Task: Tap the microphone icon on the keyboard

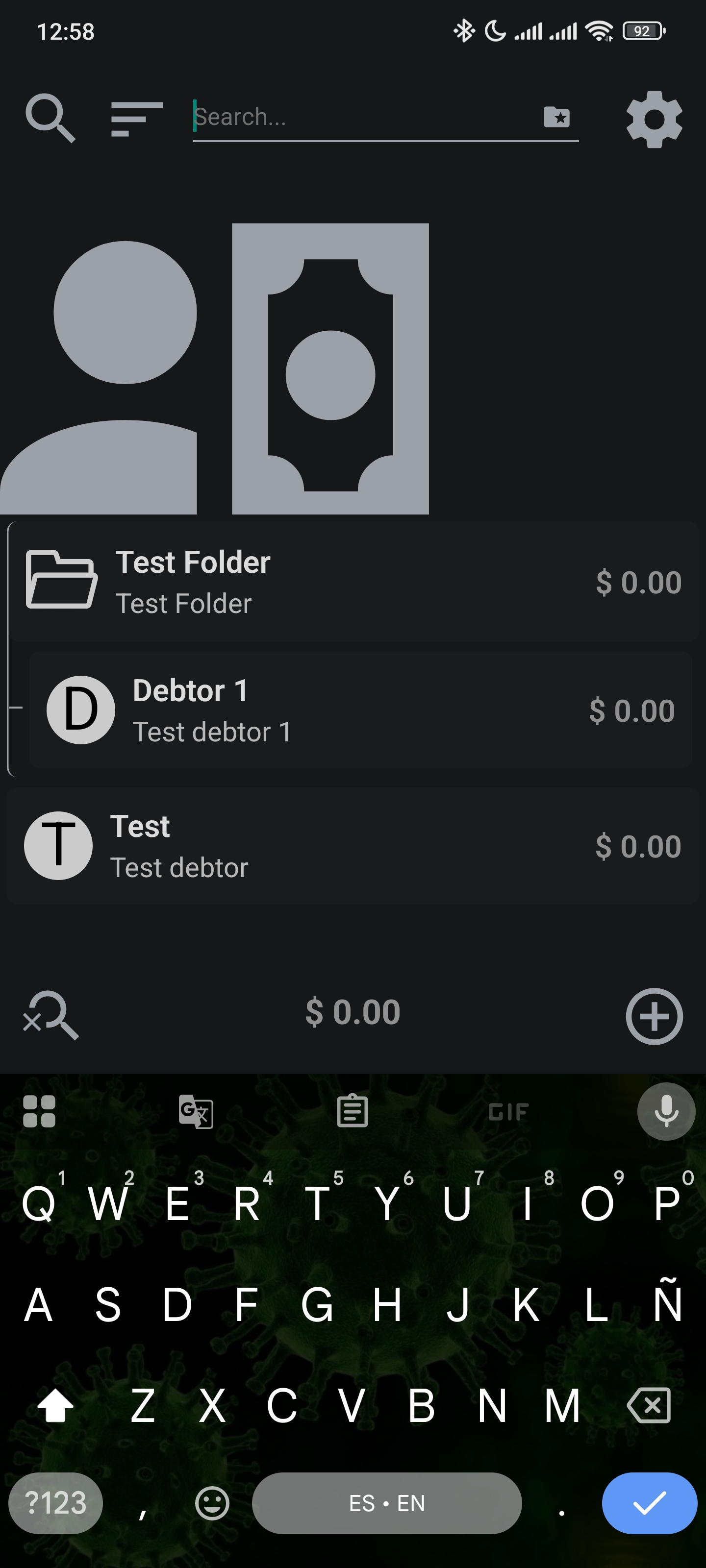Action: [x=665, y=1111]
